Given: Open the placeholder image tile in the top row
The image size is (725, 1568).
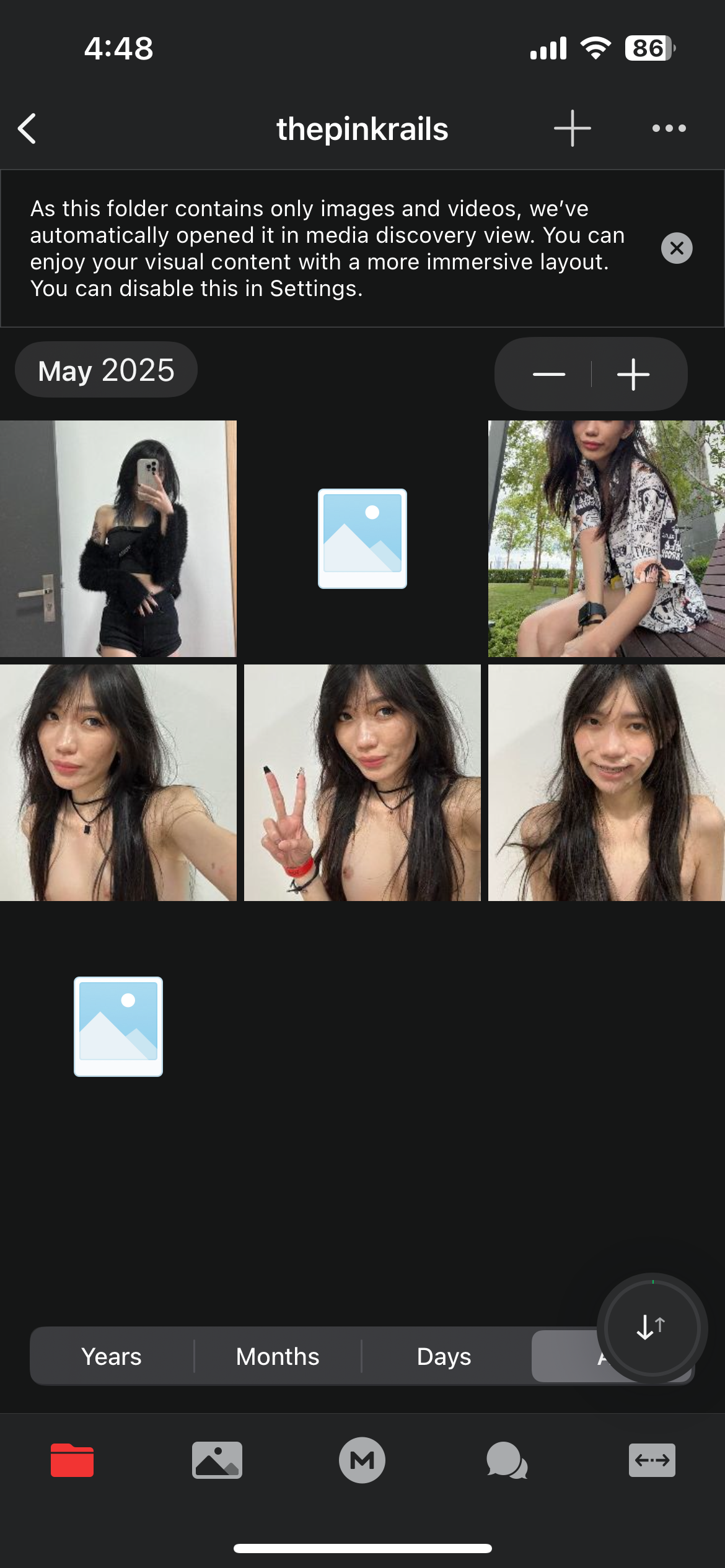Looking at the screenshot, I should pos(362,539).
